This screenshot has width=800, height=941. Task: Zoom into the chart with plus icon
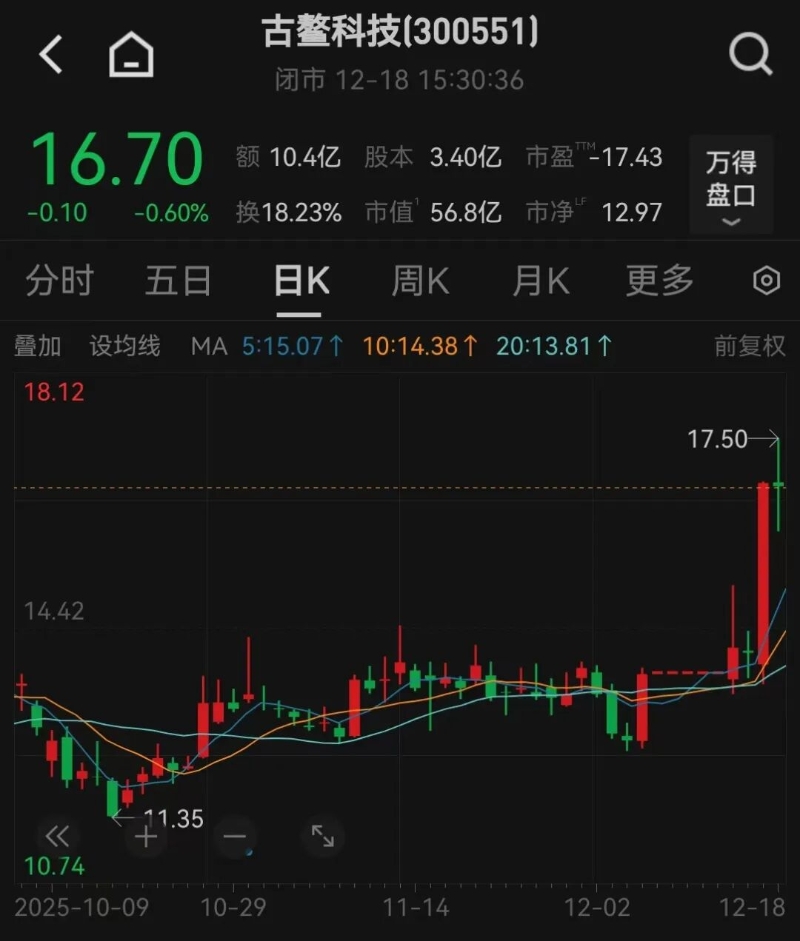point(145,837)
